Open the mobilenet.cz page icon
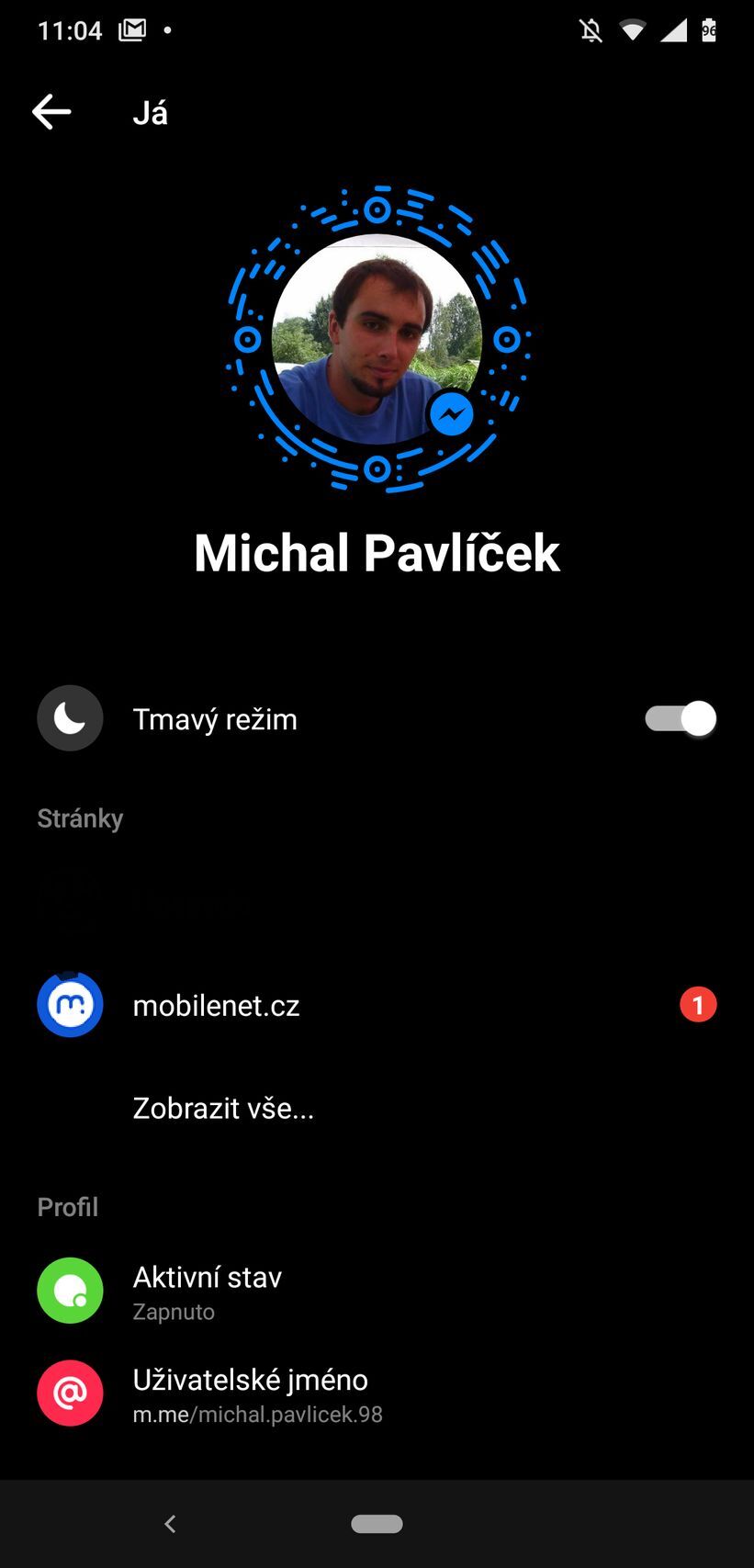This screenshot has width=754, height=1568. [70, 1004]
